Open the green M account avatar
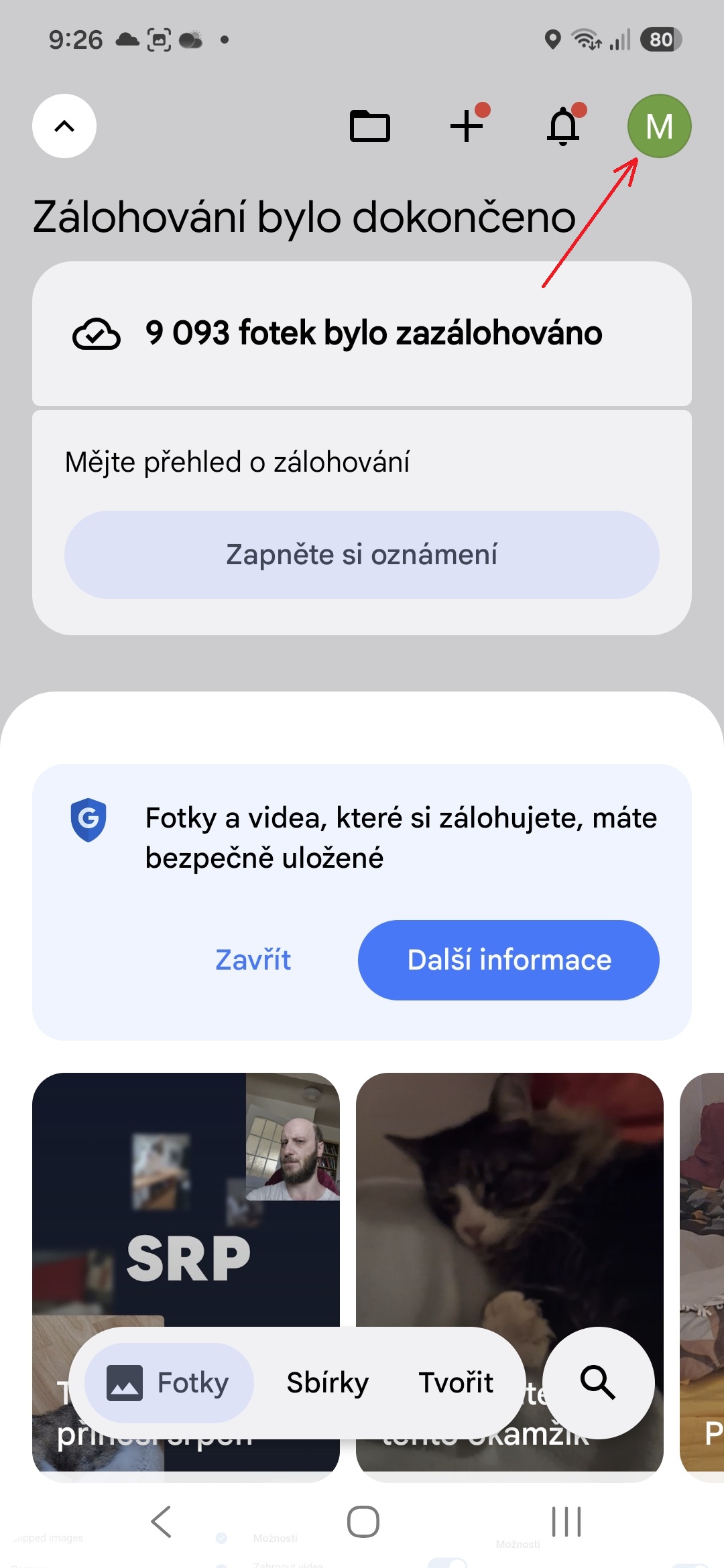The height and width of the screenshot is (1568, 724). click(x=660, y=126)
